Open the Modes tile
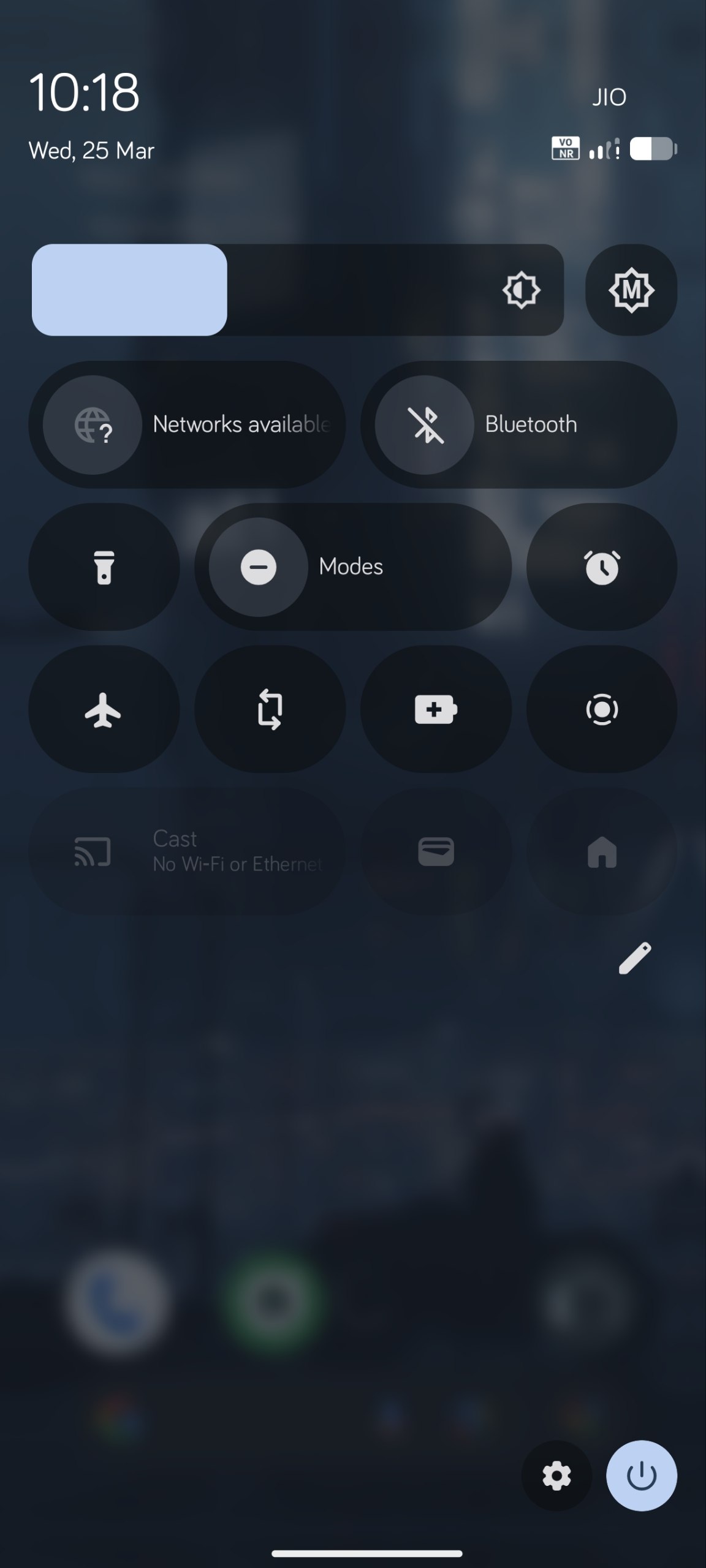Screen dimensions: 706x1568 pyautogui.click(x=353, y=567)
